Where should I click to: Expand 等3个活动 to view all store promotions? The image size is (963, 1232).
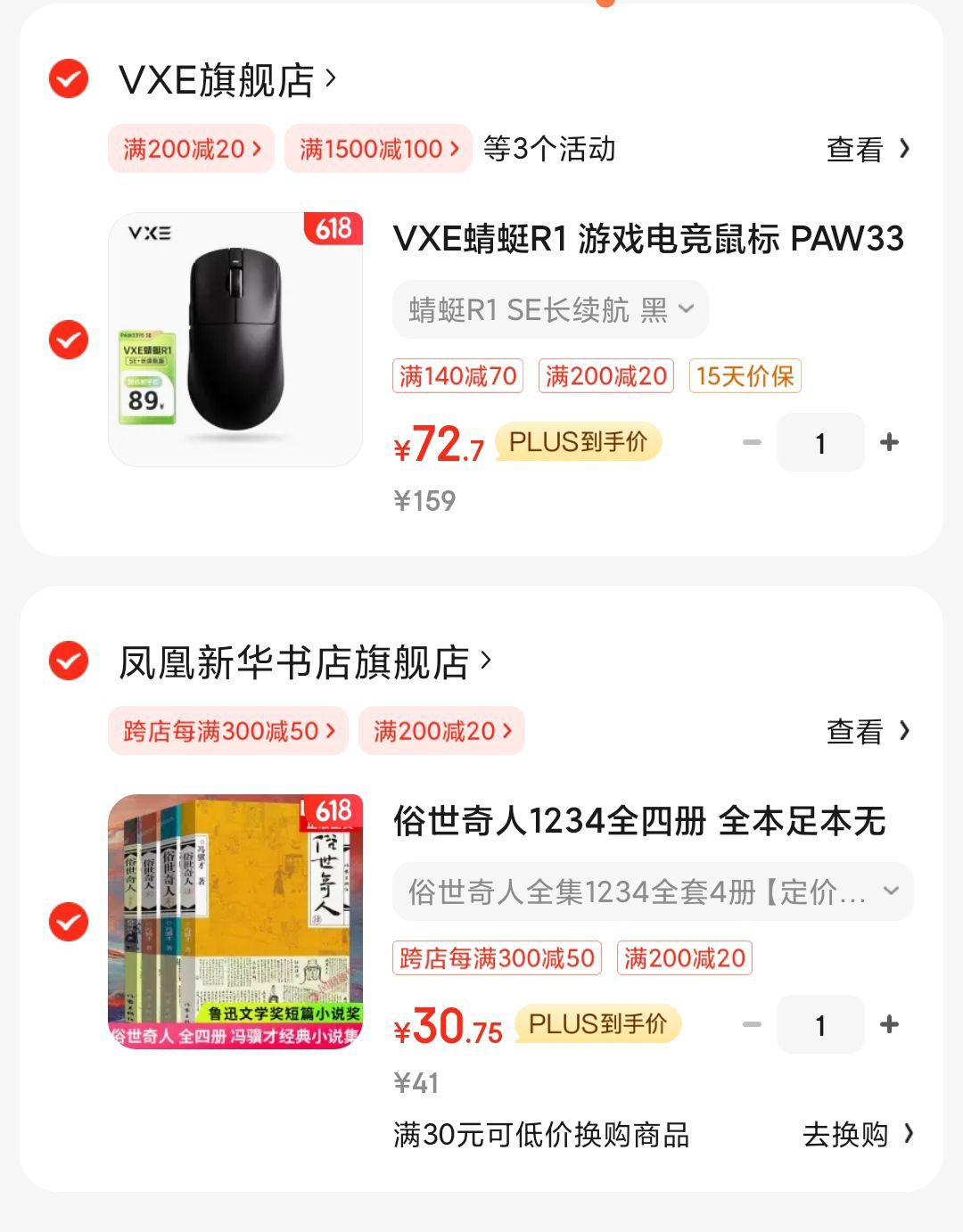548,149
